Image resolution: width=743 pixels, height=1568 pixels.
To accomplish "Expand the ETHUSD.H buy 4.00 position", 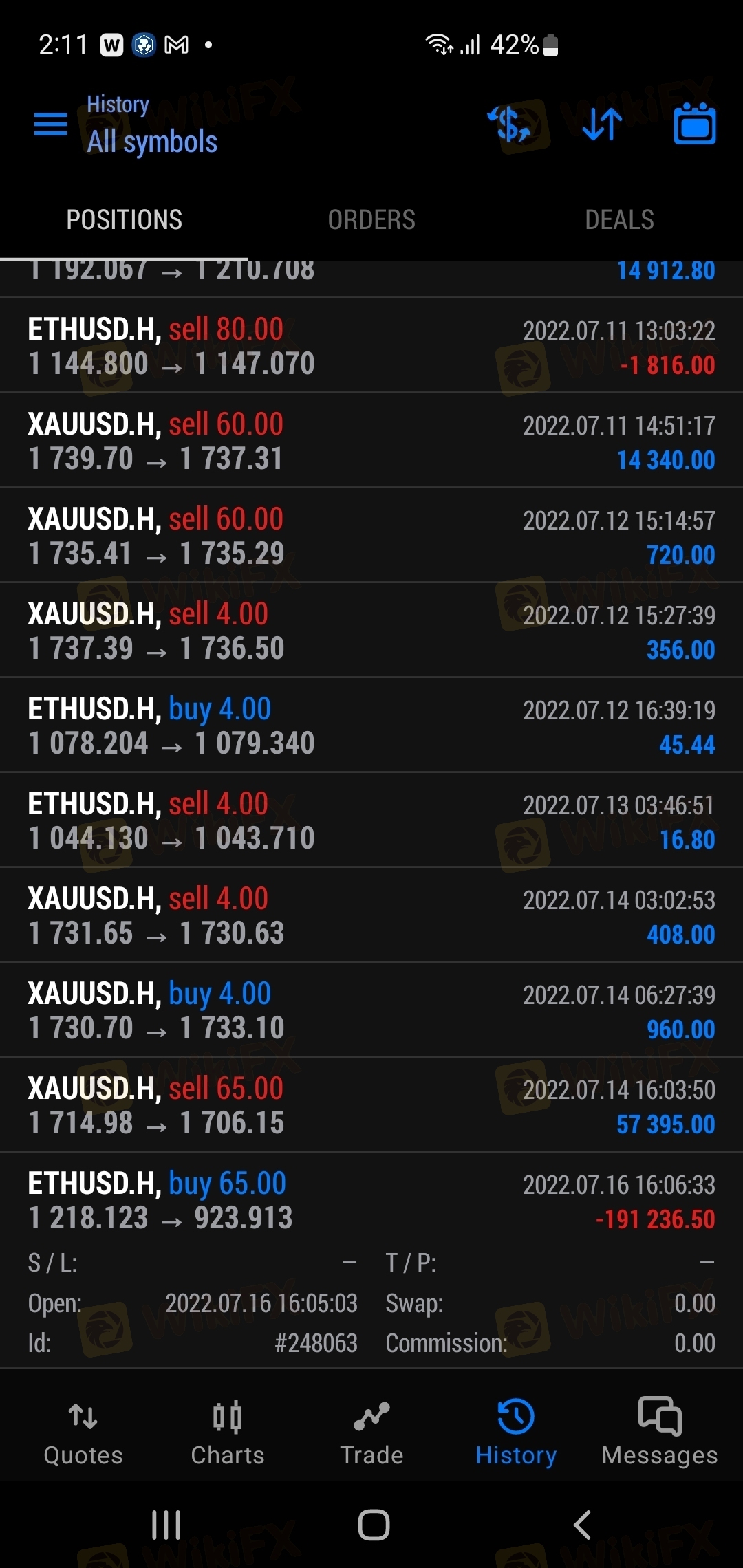I will (x=371, y=726).
